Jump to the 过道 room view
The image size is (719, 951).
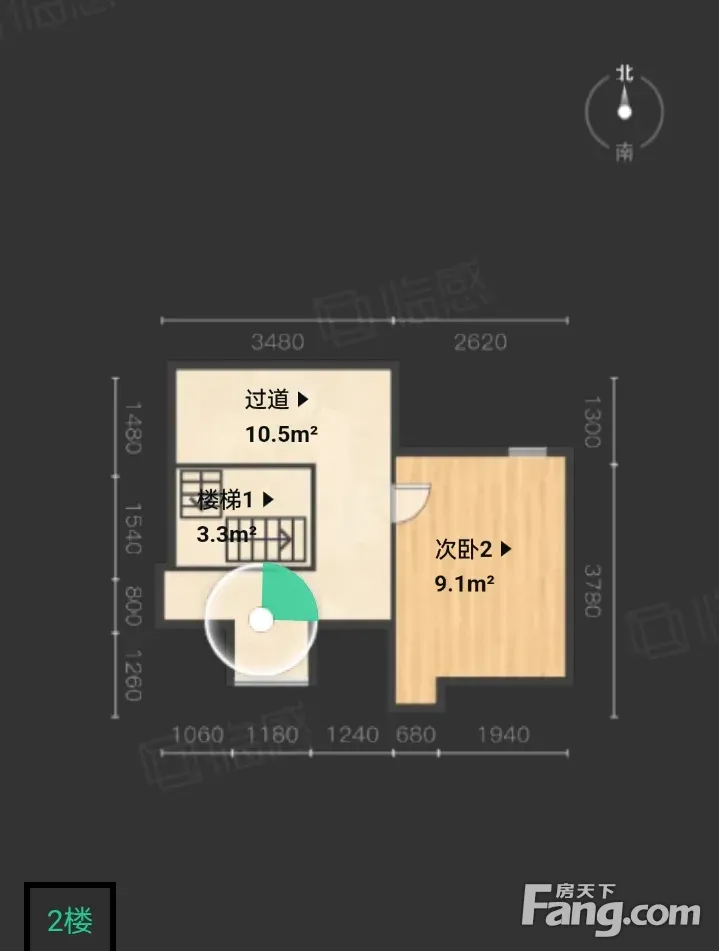click(x=277, y=400)
